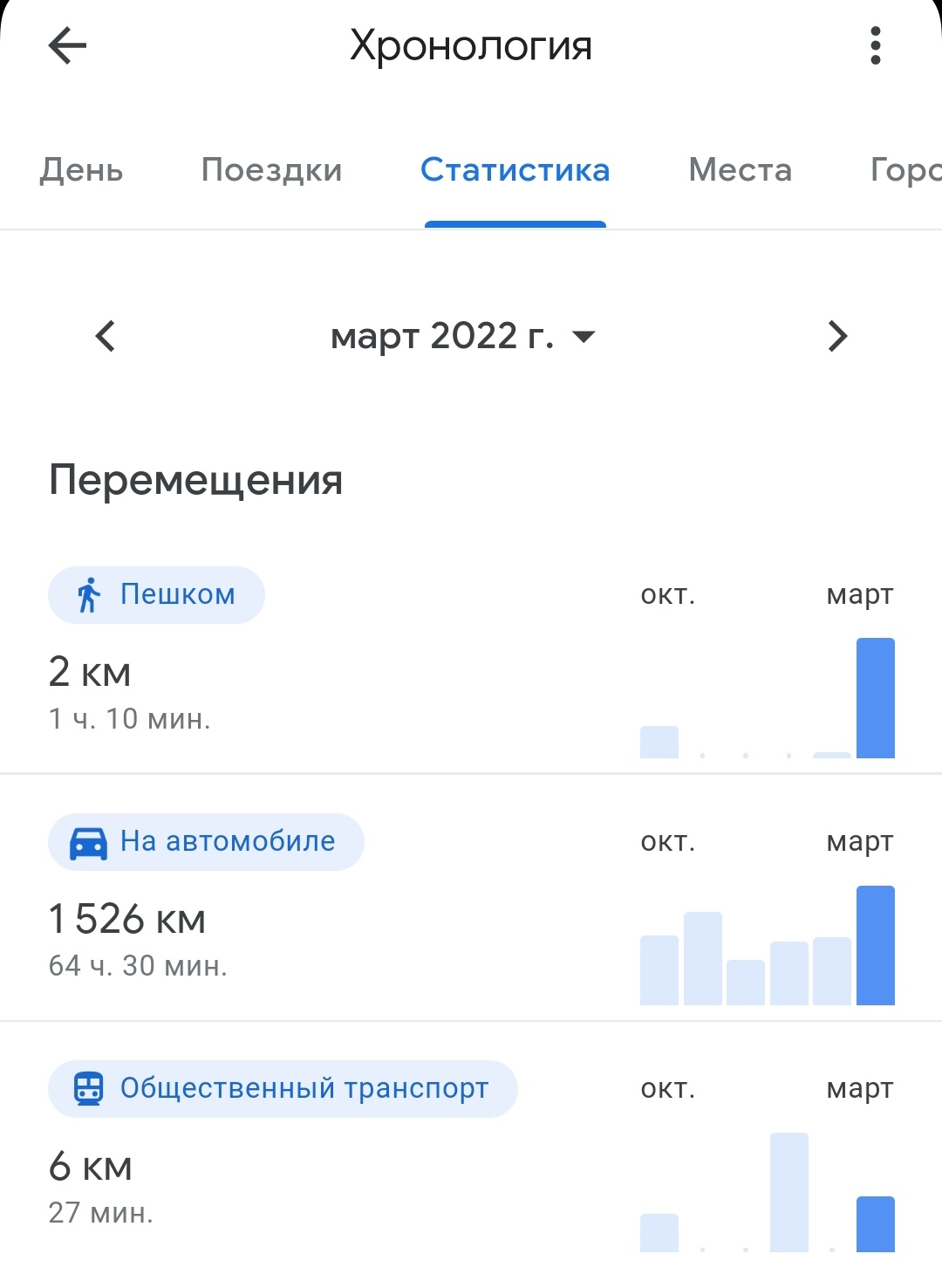Image resolution: width=942 pixels, height=1288 pixels.
Task: Go back from the Хронология screen
Action: [x=67, y=45]
